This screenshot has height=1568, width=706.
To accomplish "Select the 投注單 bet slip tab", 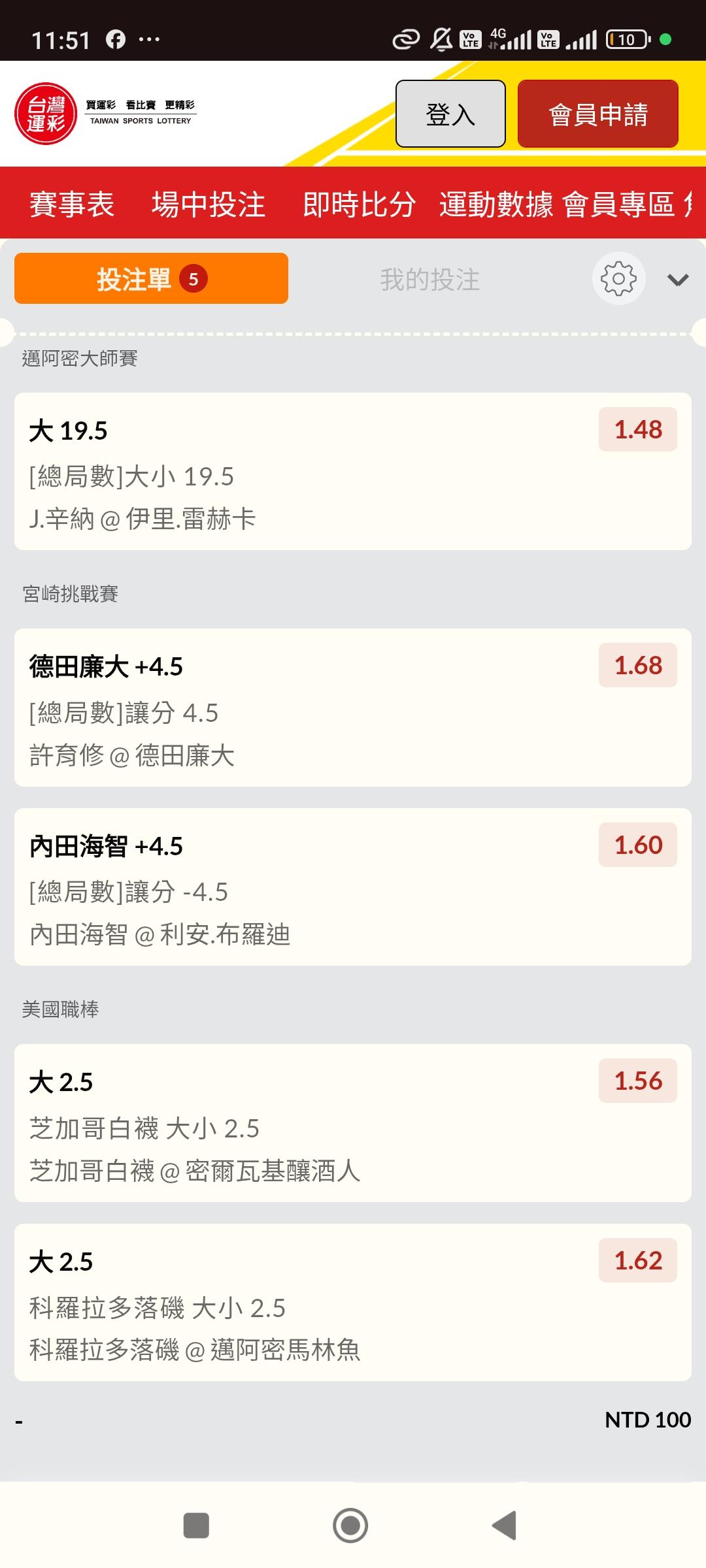I will tap(151, 279).
